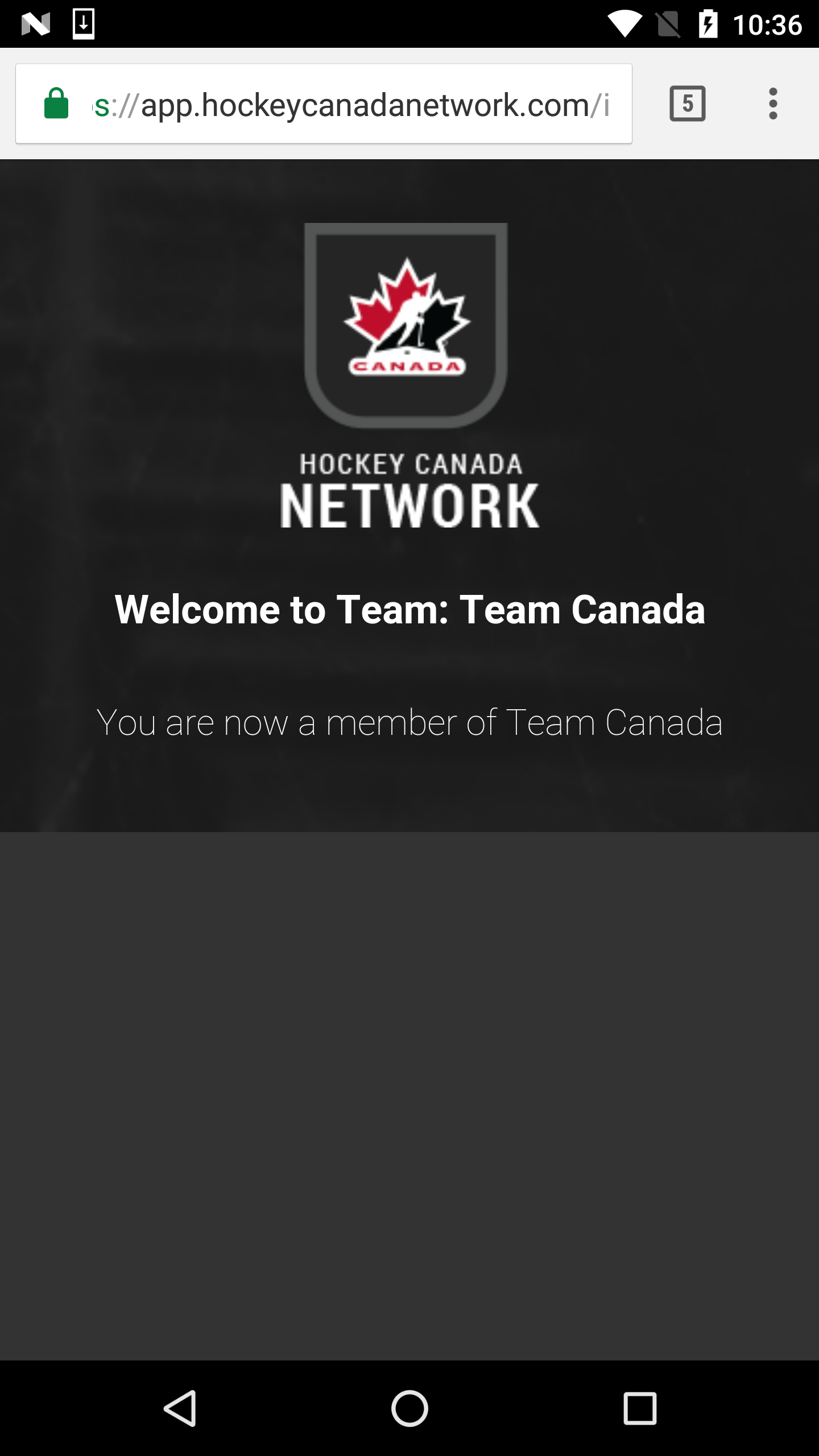Go back using the system back button

point(181,1408)
